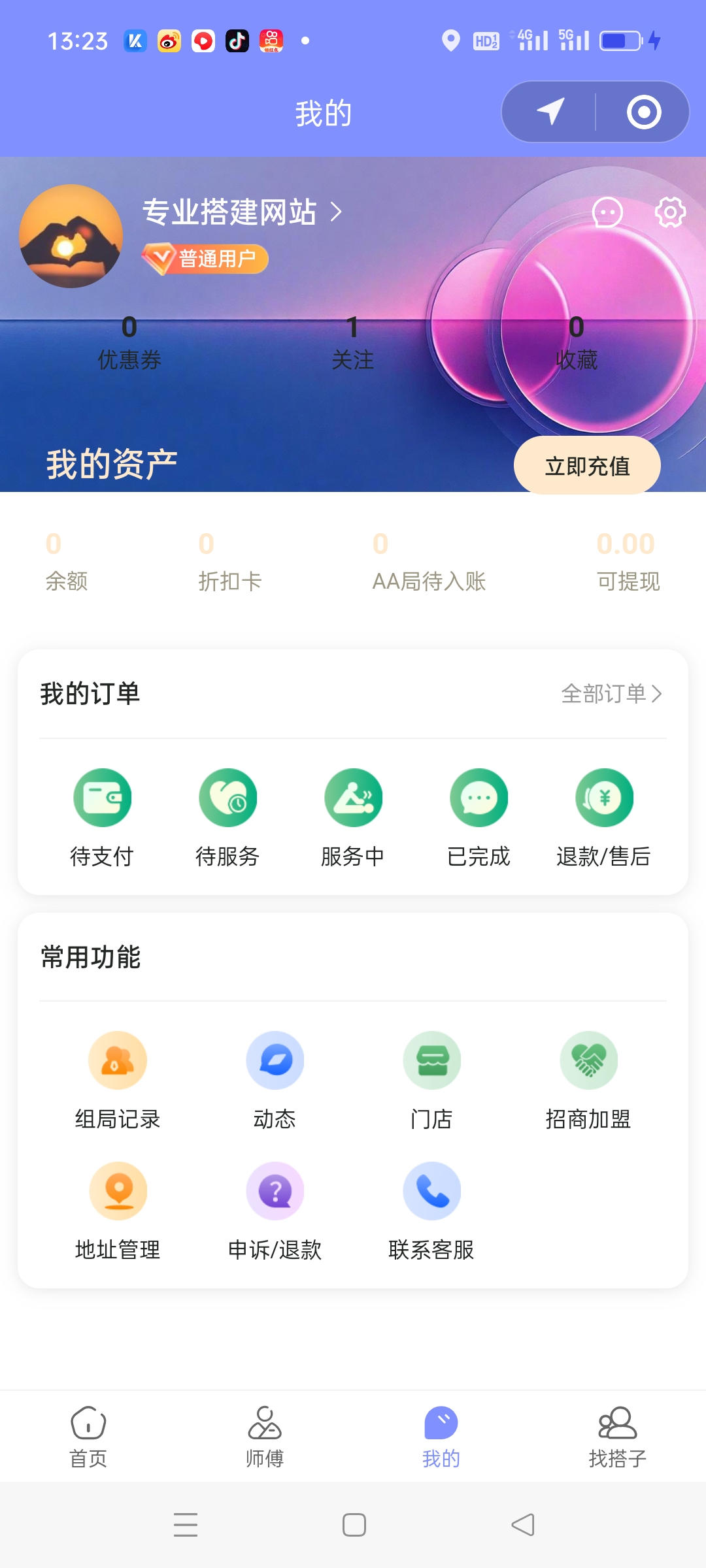Expand the profile name chevron
This screenshot has height=1568, width=706.
(335, 212)
